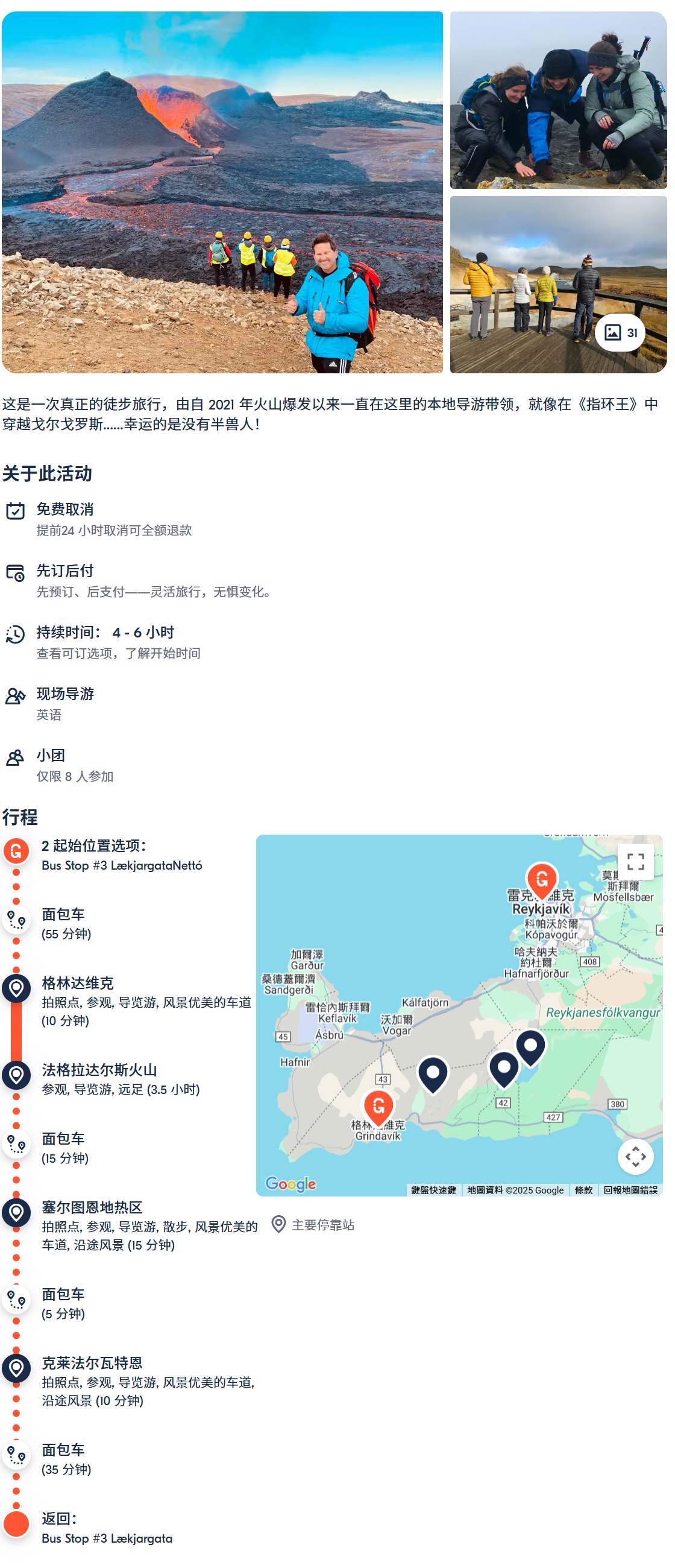Report a map error (回報地圖錯誤)
The image size is (675, 1568).
pyautogui.click(x=629, y=1190)
